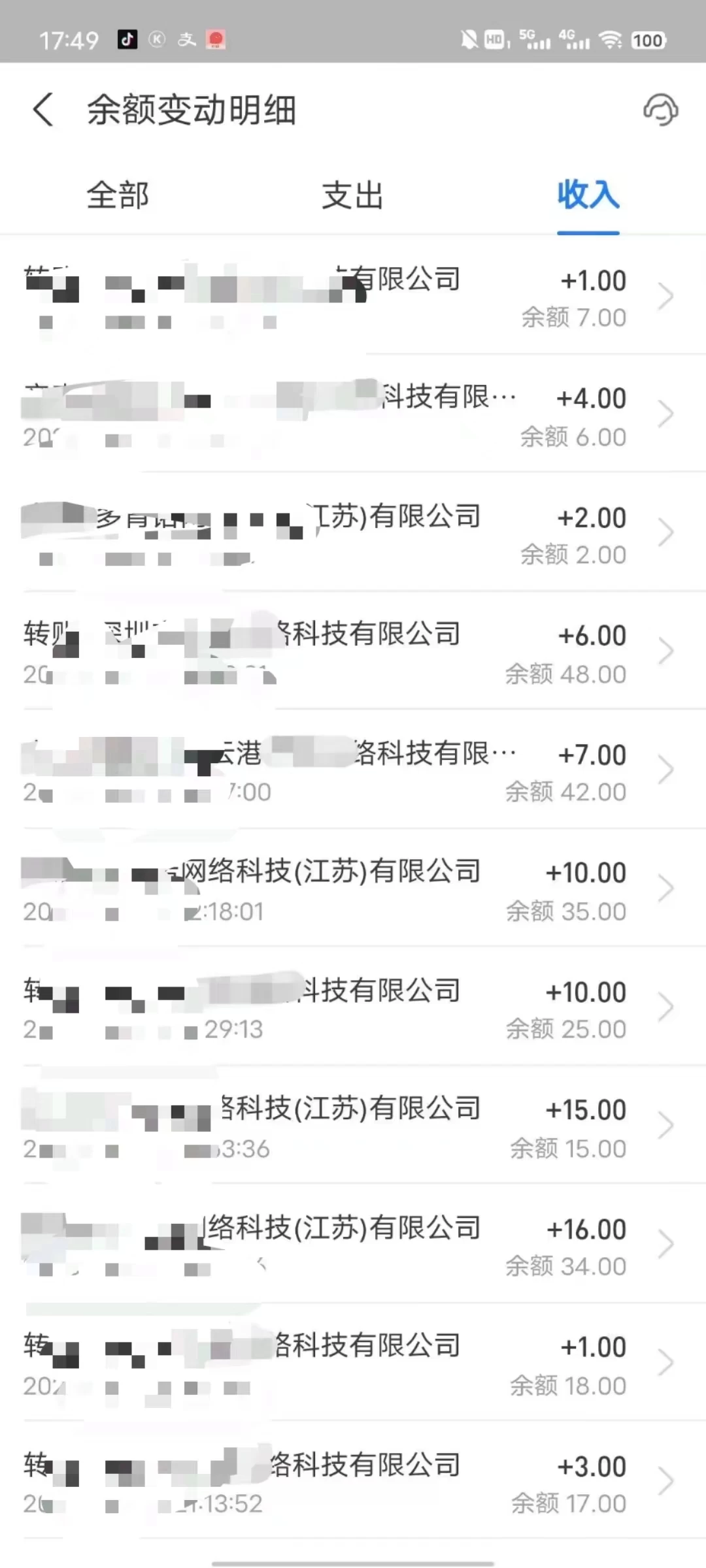The image size is (706, 1568).
Task: Open details of the +1.00 transaction
Action: 665,294
